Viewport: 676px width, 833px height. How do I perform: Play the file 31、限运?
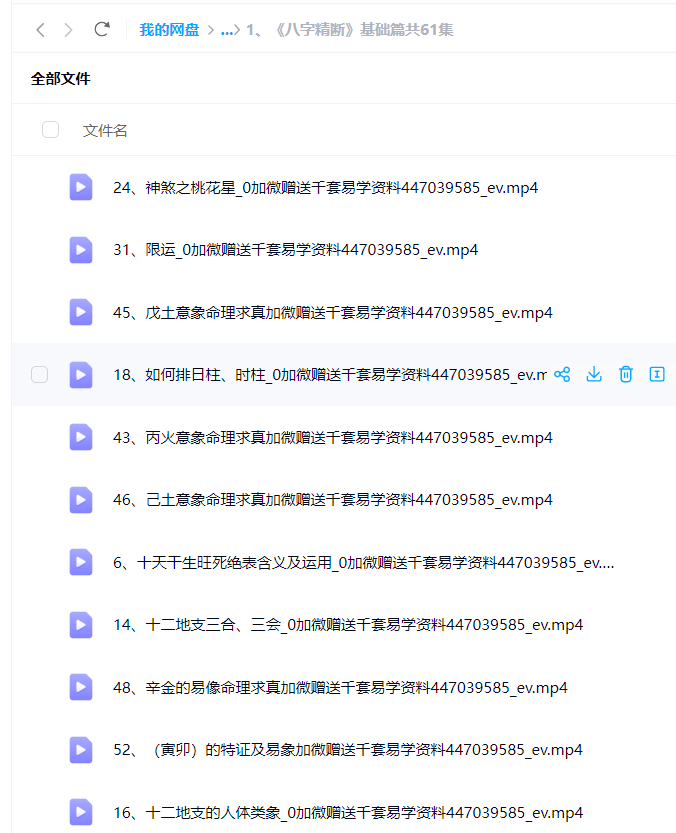(295, 250)
